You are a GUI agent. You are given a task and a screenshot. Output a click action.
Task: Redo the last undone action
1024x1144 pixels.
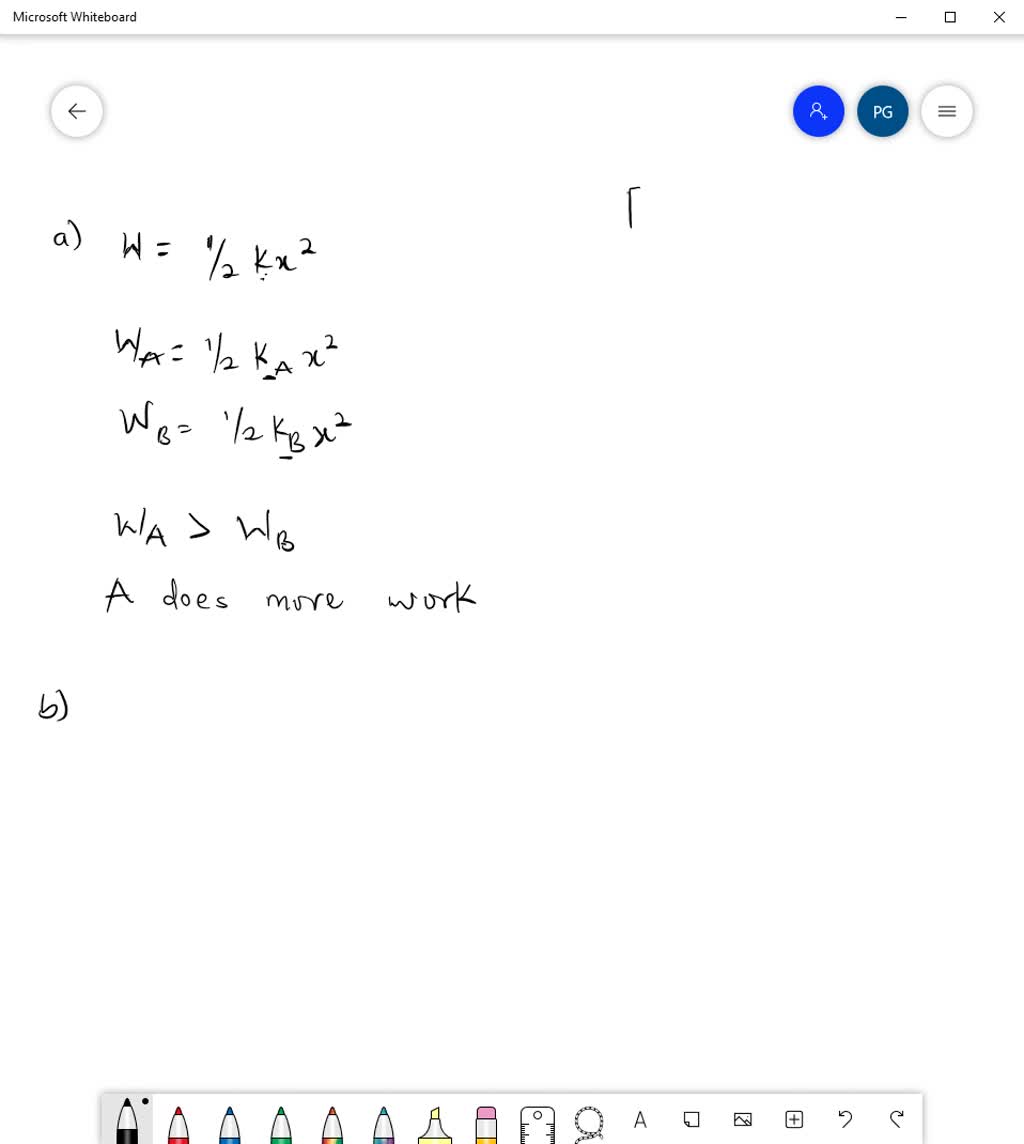[x=897, y=1121]
